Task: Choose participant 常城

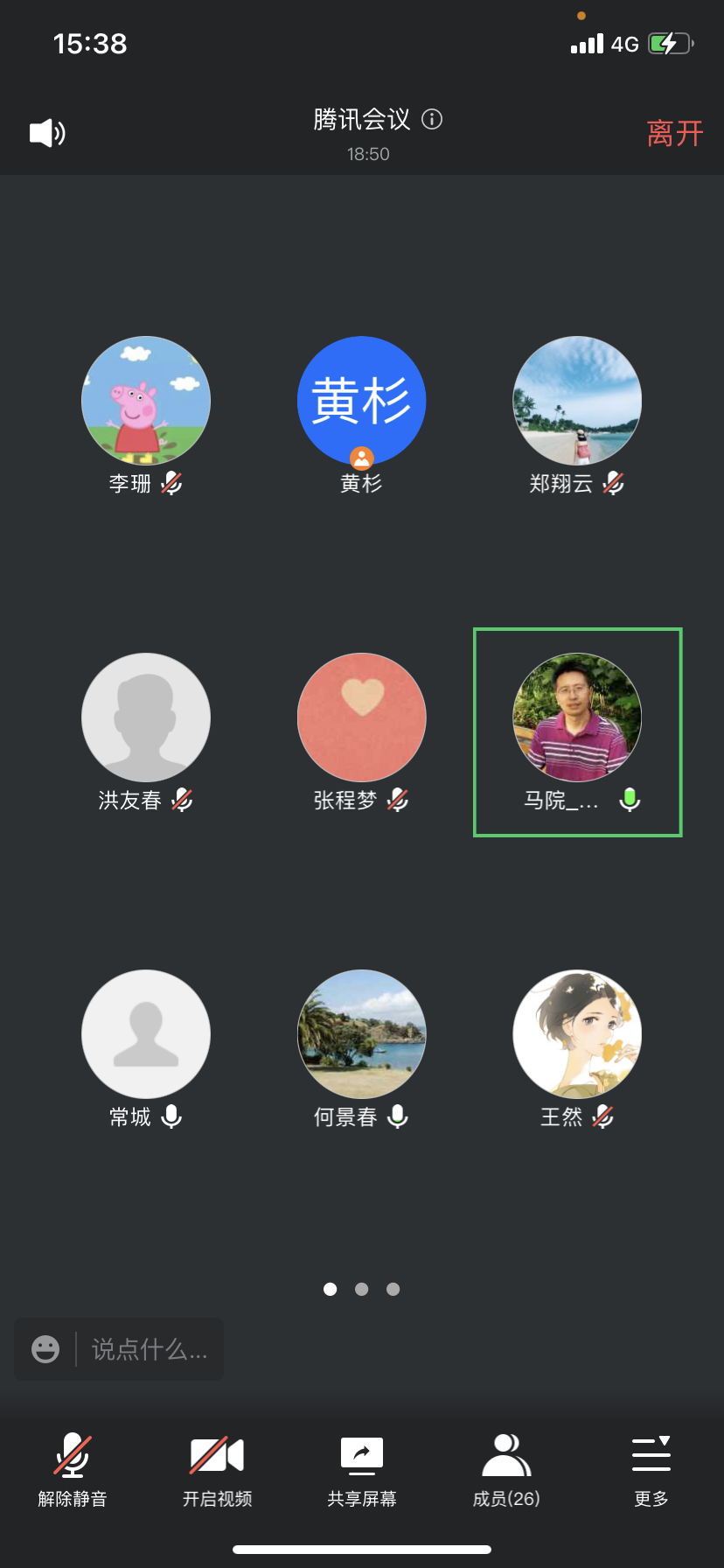Action: [x=146, y=1035]
